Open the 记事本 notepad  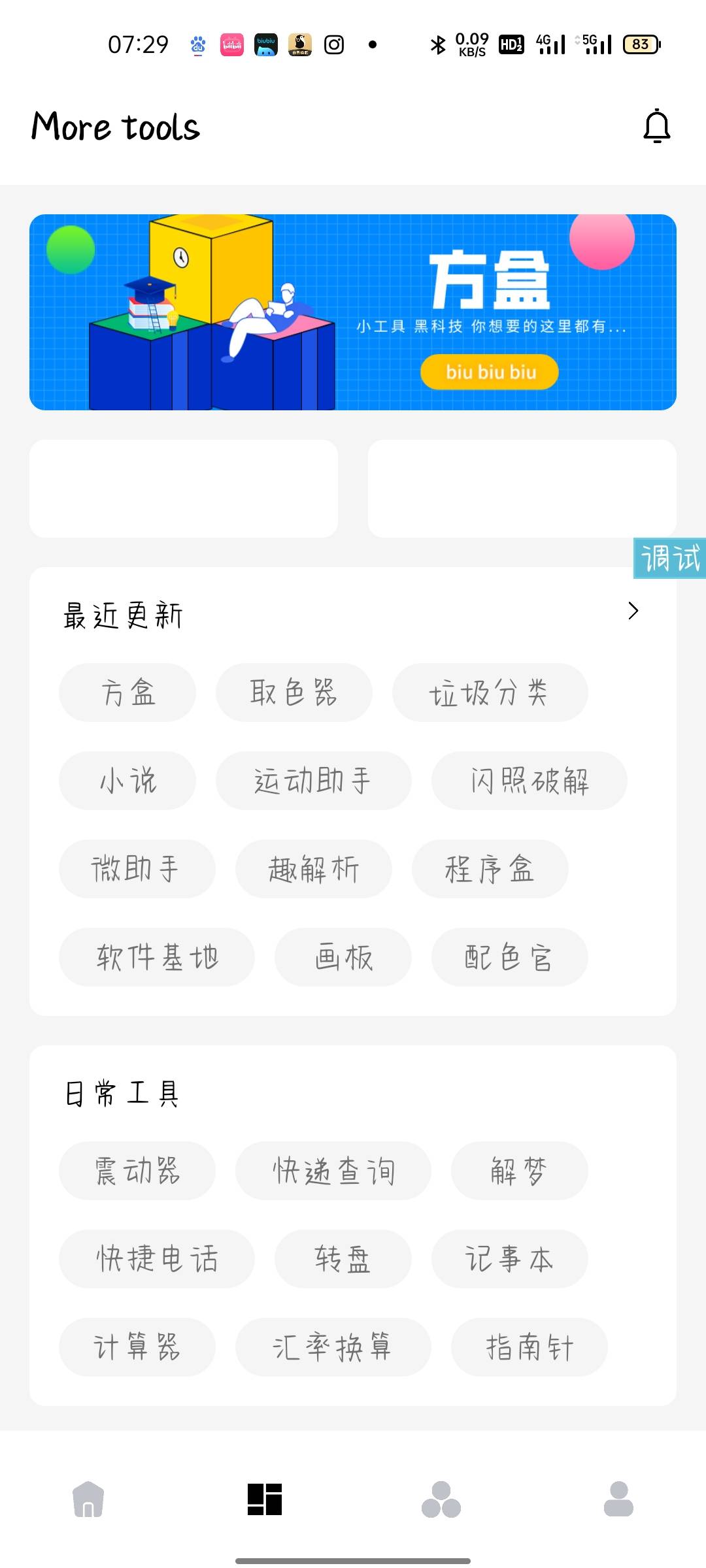(x=509, y=1259)
